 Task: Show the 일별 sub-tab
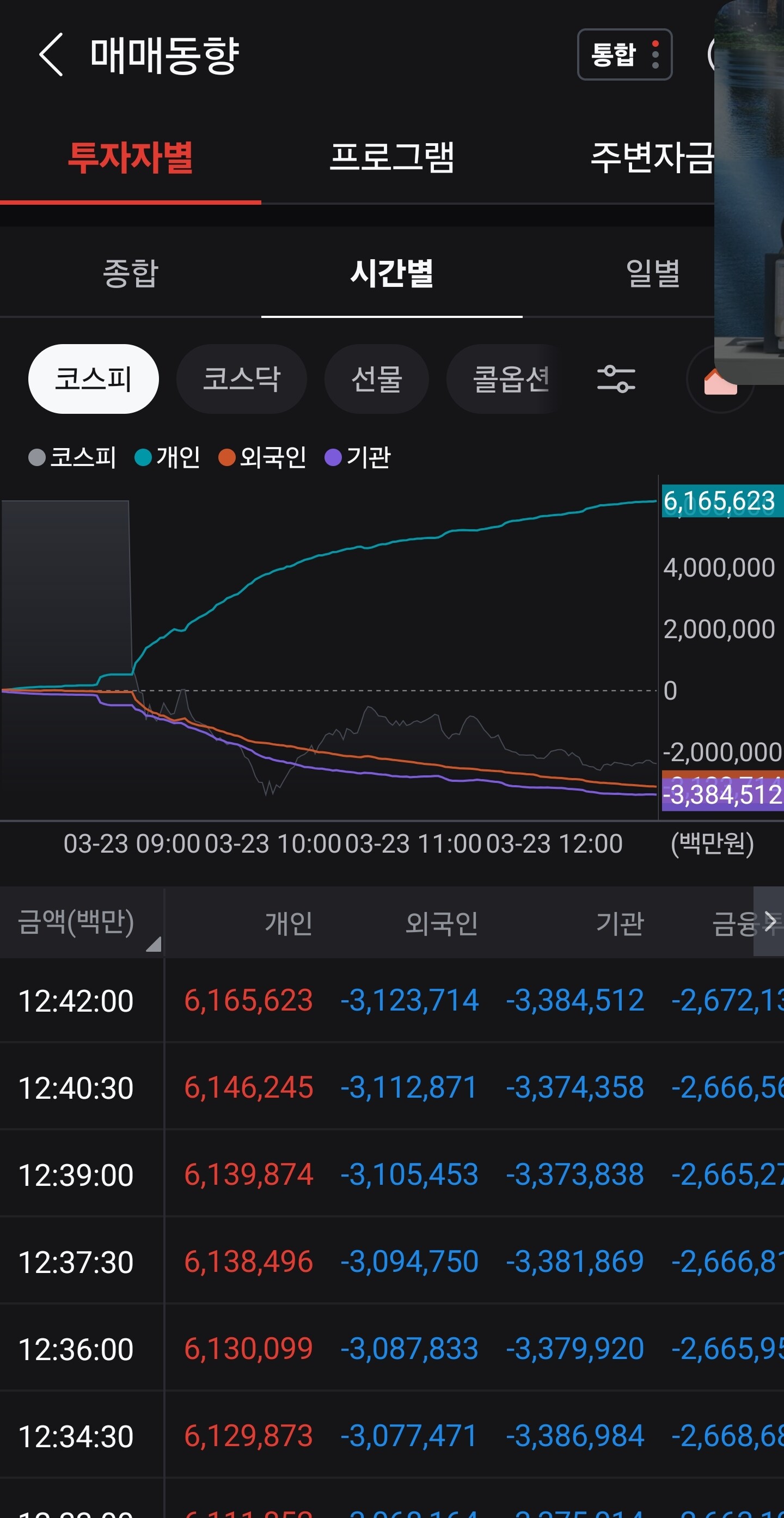(653, 273)
